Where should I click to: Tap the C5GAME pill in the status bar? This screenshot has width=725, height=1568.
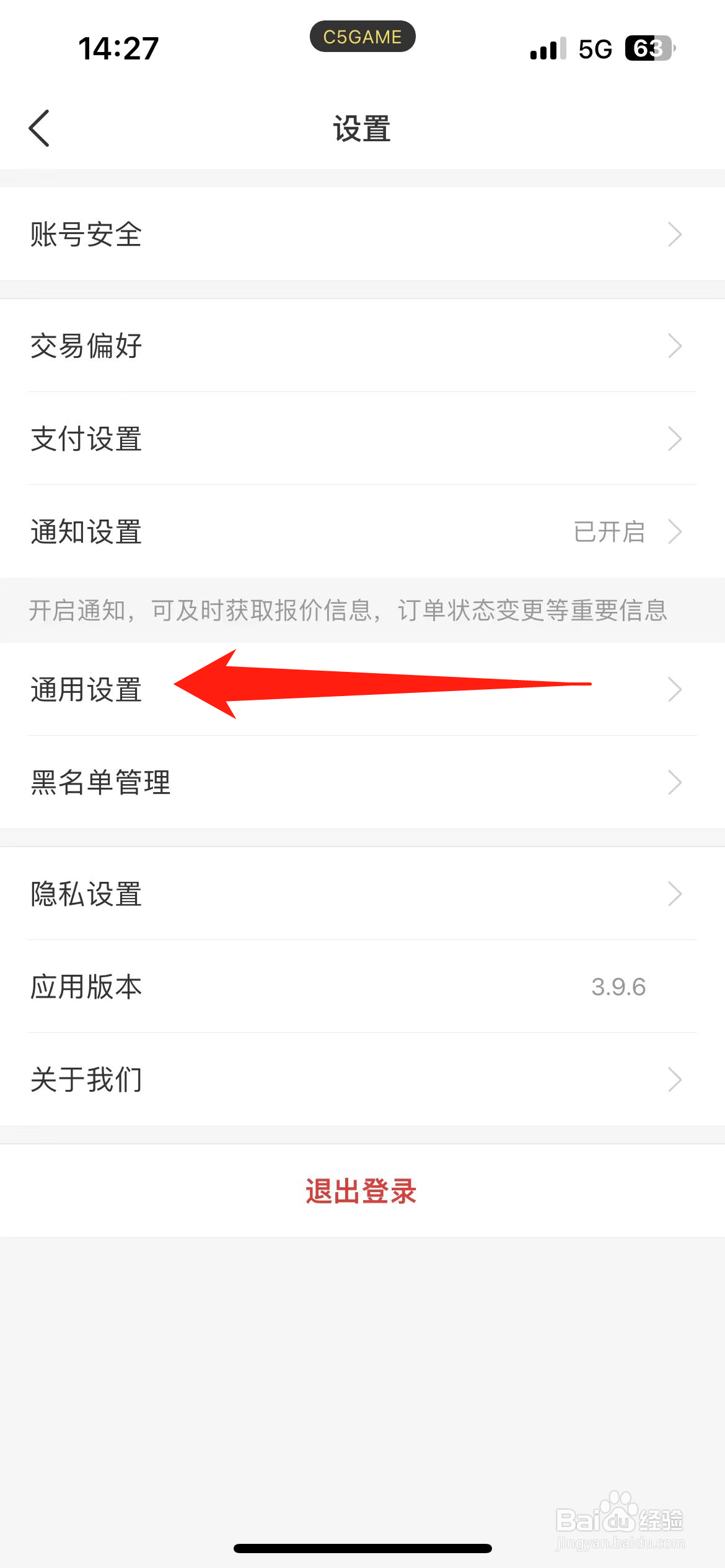tap(362, 37)
